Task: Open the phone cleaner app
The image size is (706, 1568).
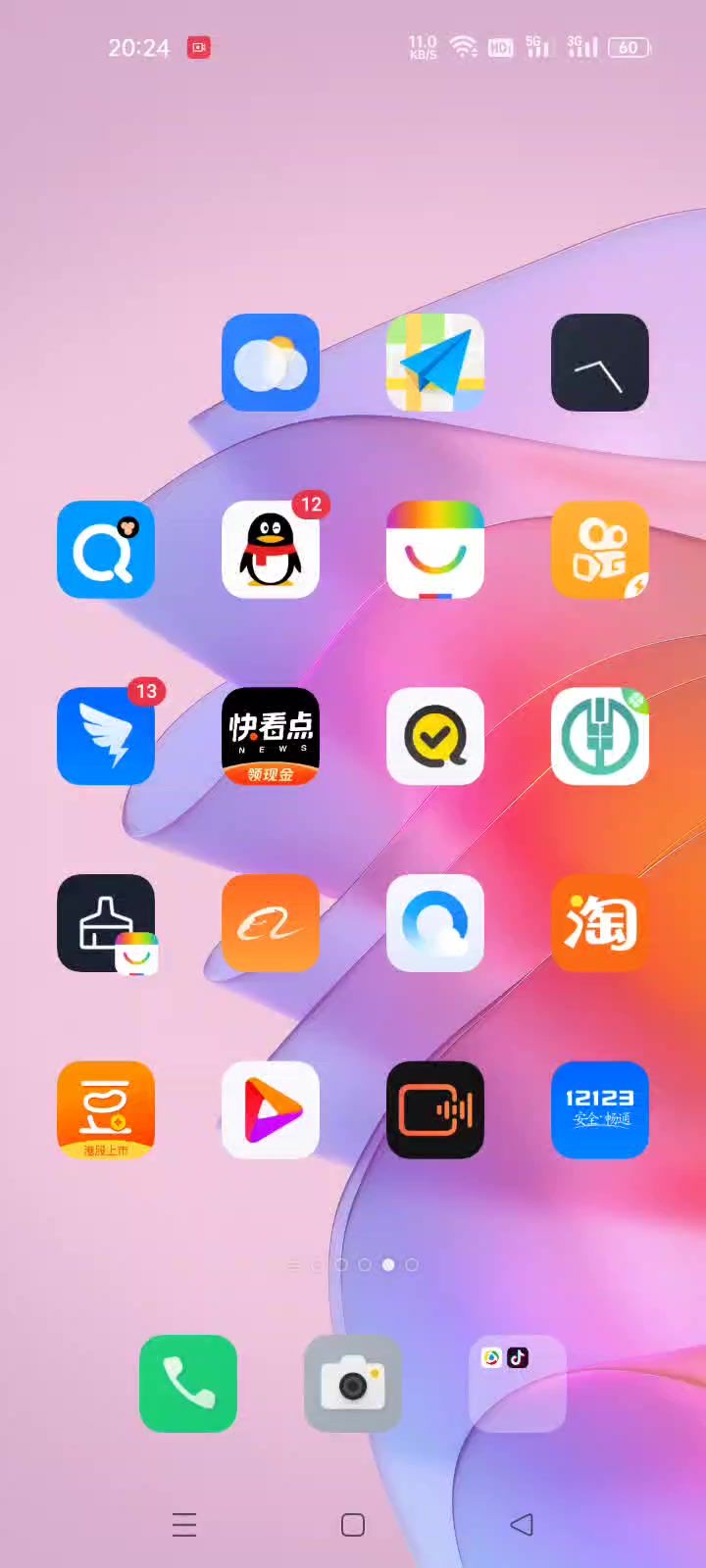Action: 106,923
